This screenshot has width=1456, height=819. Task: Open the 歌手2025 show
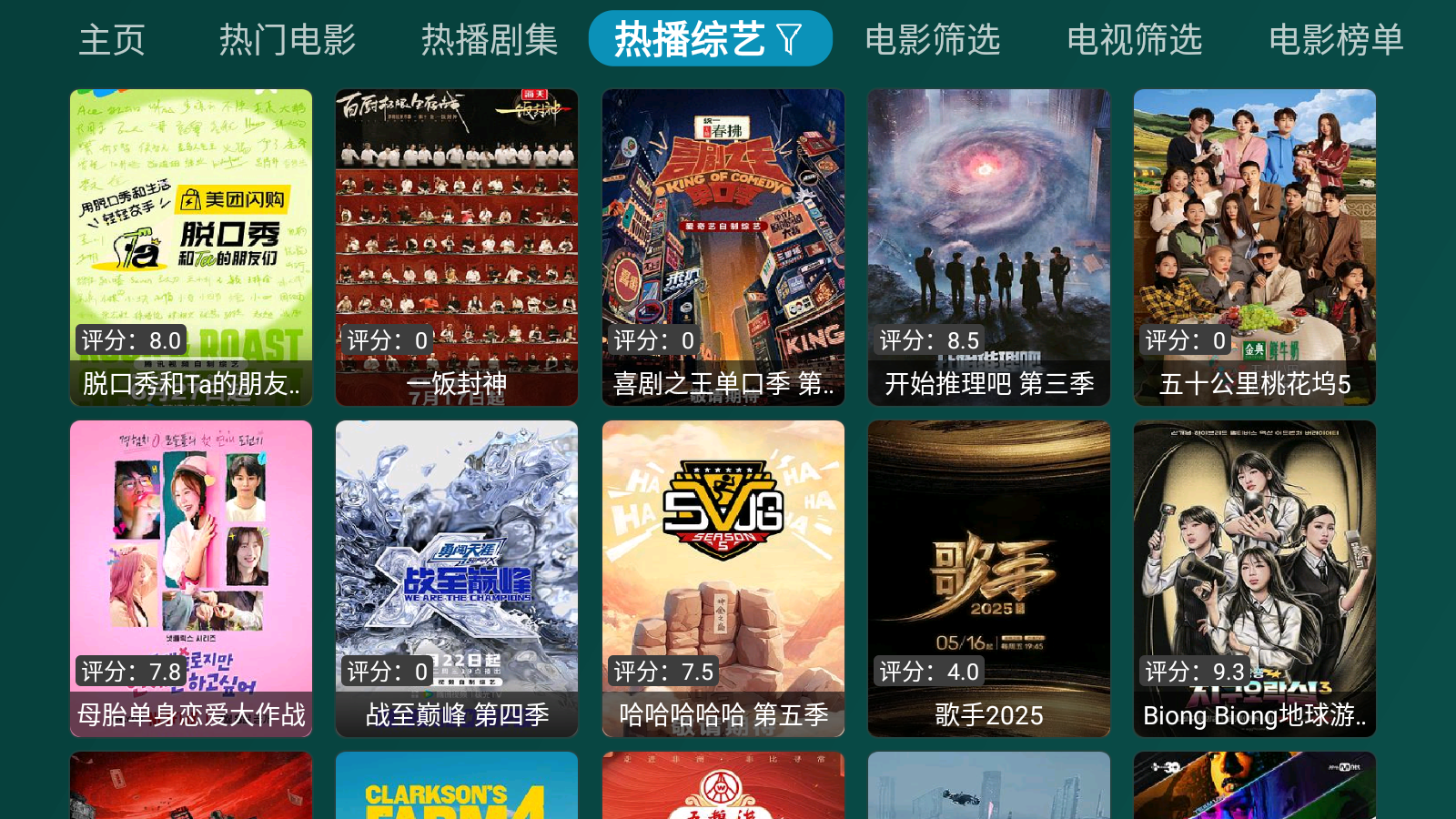(x=989, y=578)
